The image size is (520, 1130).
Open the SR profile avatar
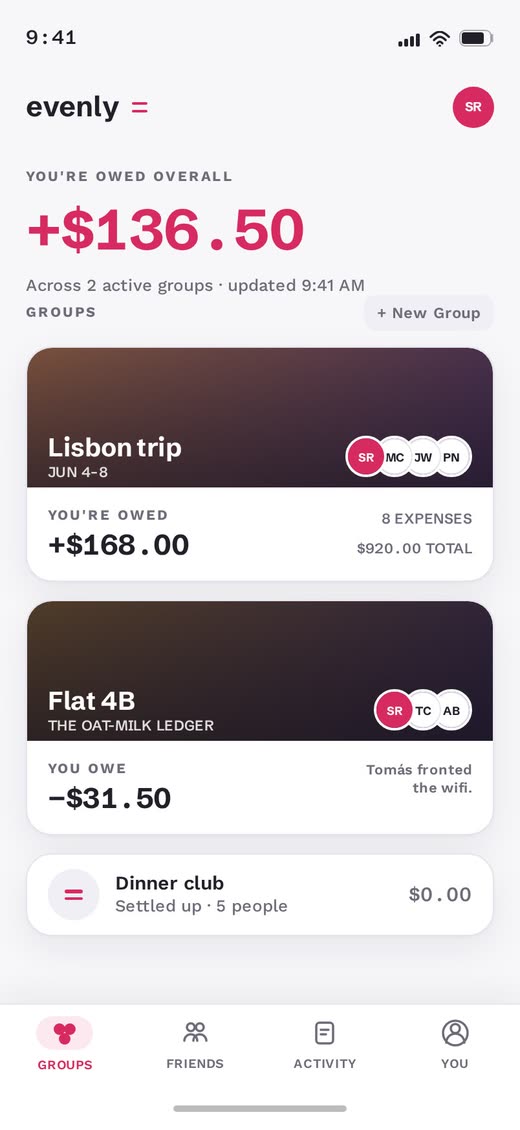[x=473, y=107]
